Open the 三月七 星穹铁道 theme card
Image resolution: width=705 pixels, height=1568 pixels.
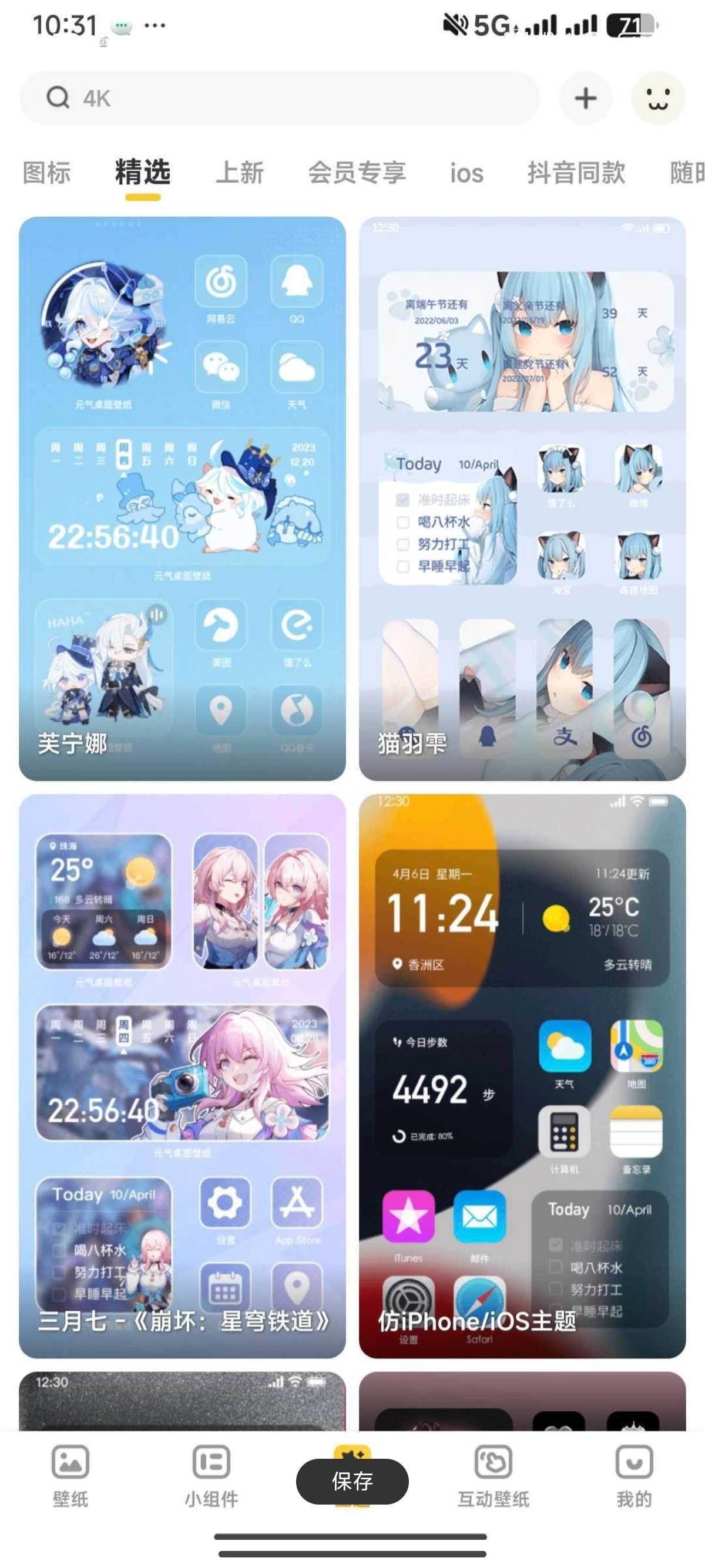182,1075
